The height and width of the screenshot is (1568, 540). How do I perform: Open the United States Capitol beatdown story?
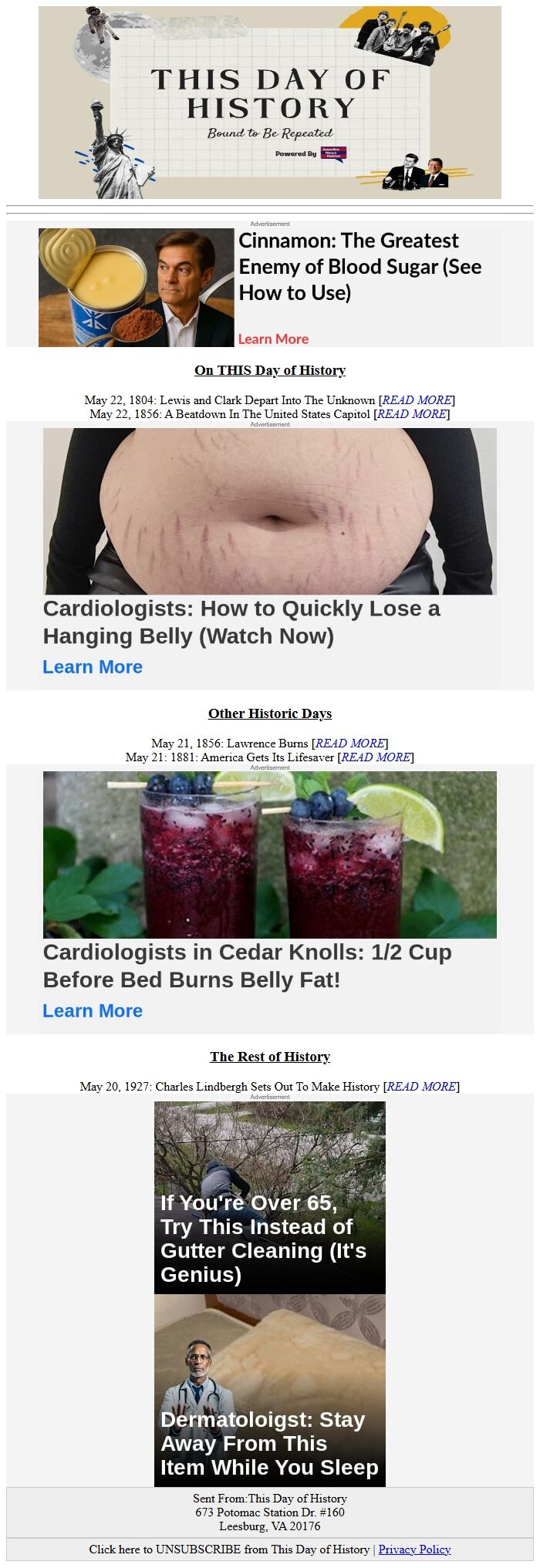click(412, 413)
